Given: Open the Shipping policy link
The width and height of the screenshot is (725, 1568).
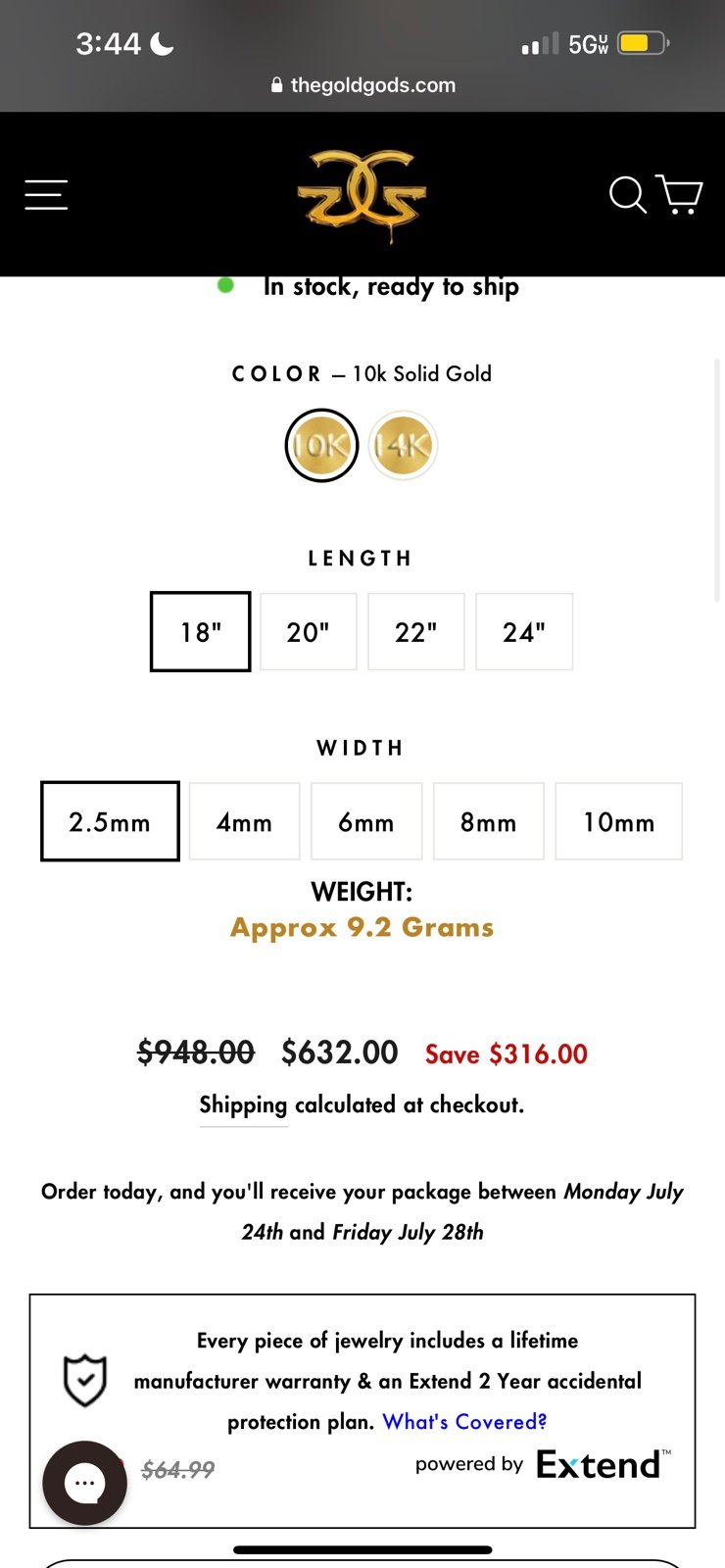Looking at the screenshot, I should pyautogui.click(x=243, y=1105).
